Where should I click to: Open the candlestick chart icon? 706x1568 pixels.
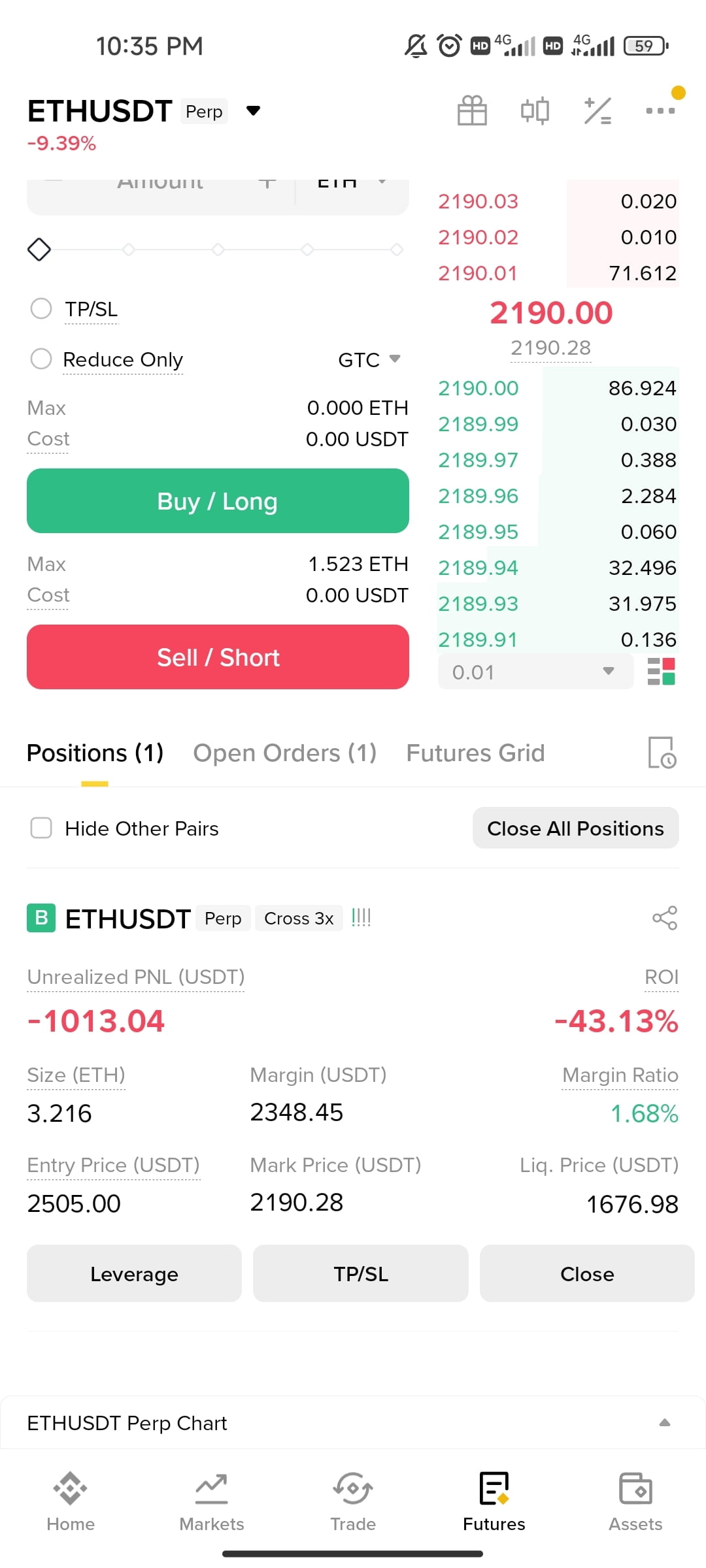535,110
